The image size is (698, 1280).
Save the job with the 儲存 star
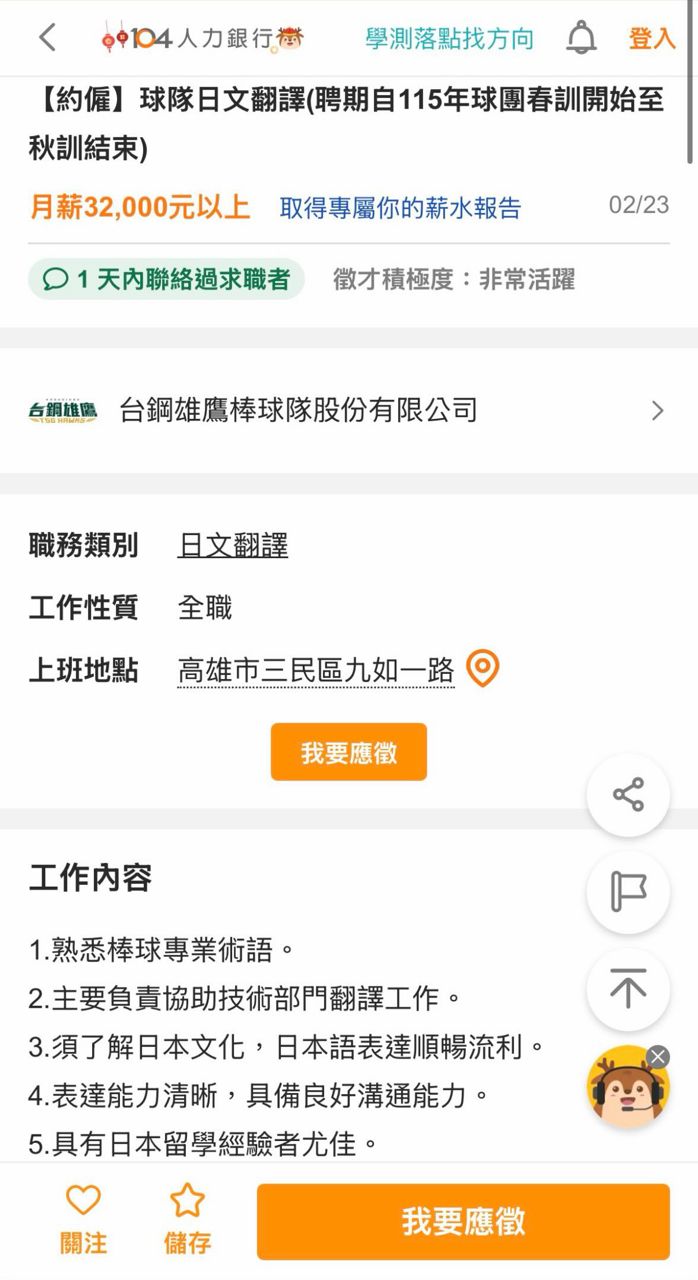click(x=187, y=1220)
